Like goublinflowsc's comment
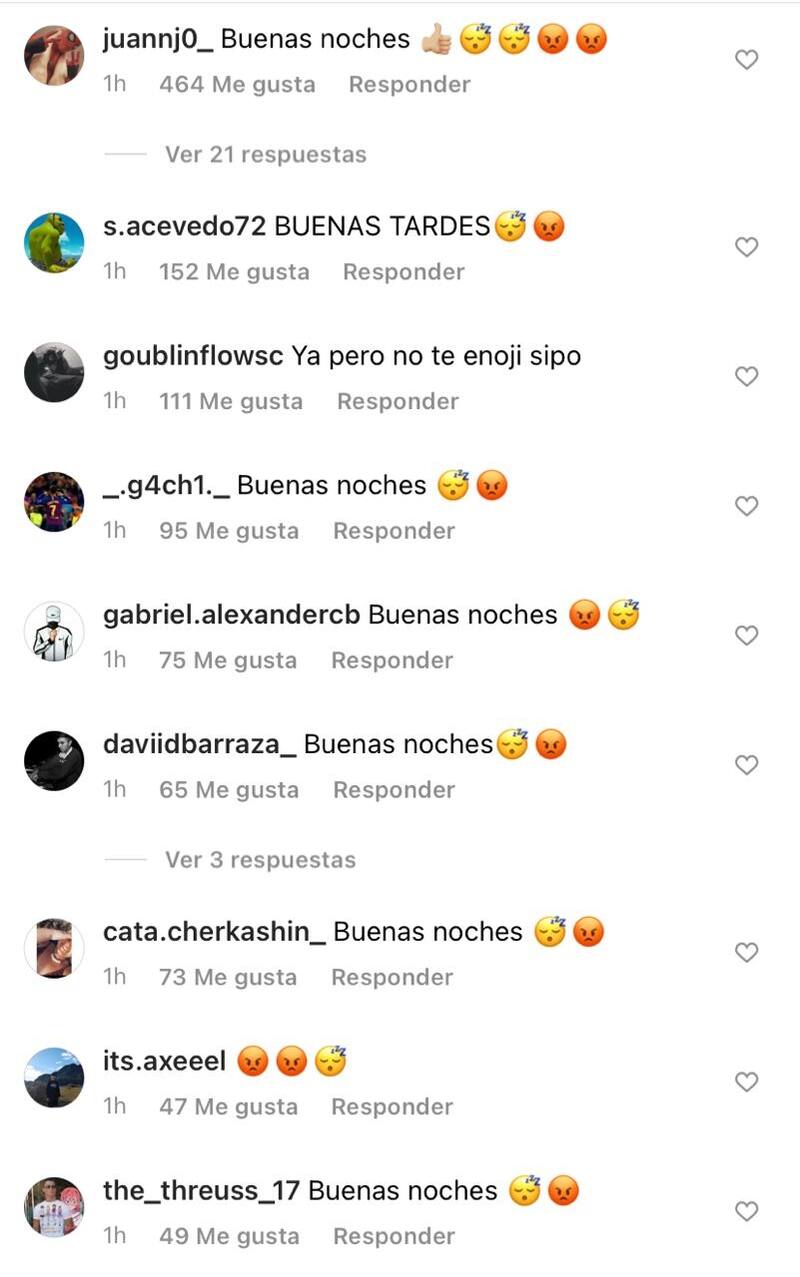The height and width of the screenshot is (1277, 800). point(746,377)
